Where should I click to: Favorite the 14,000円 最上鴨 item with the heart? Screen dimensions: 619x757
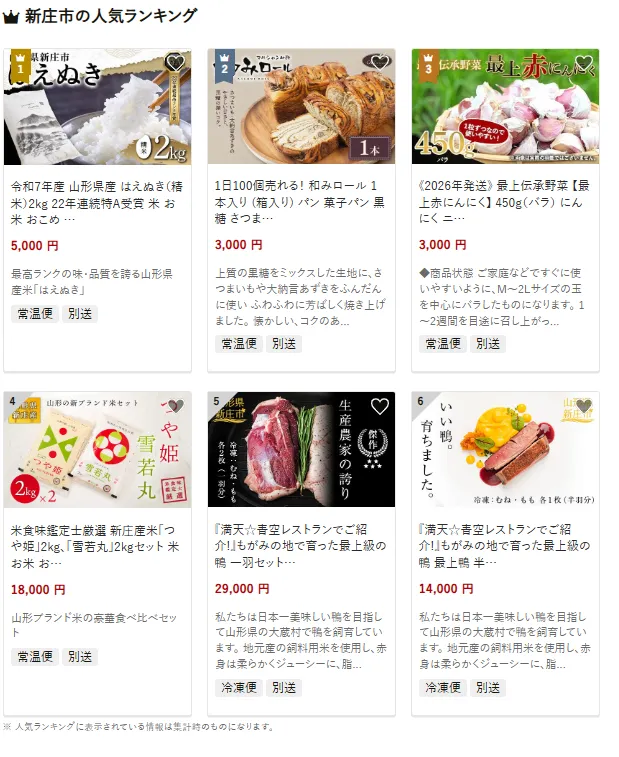coord(583,406)
